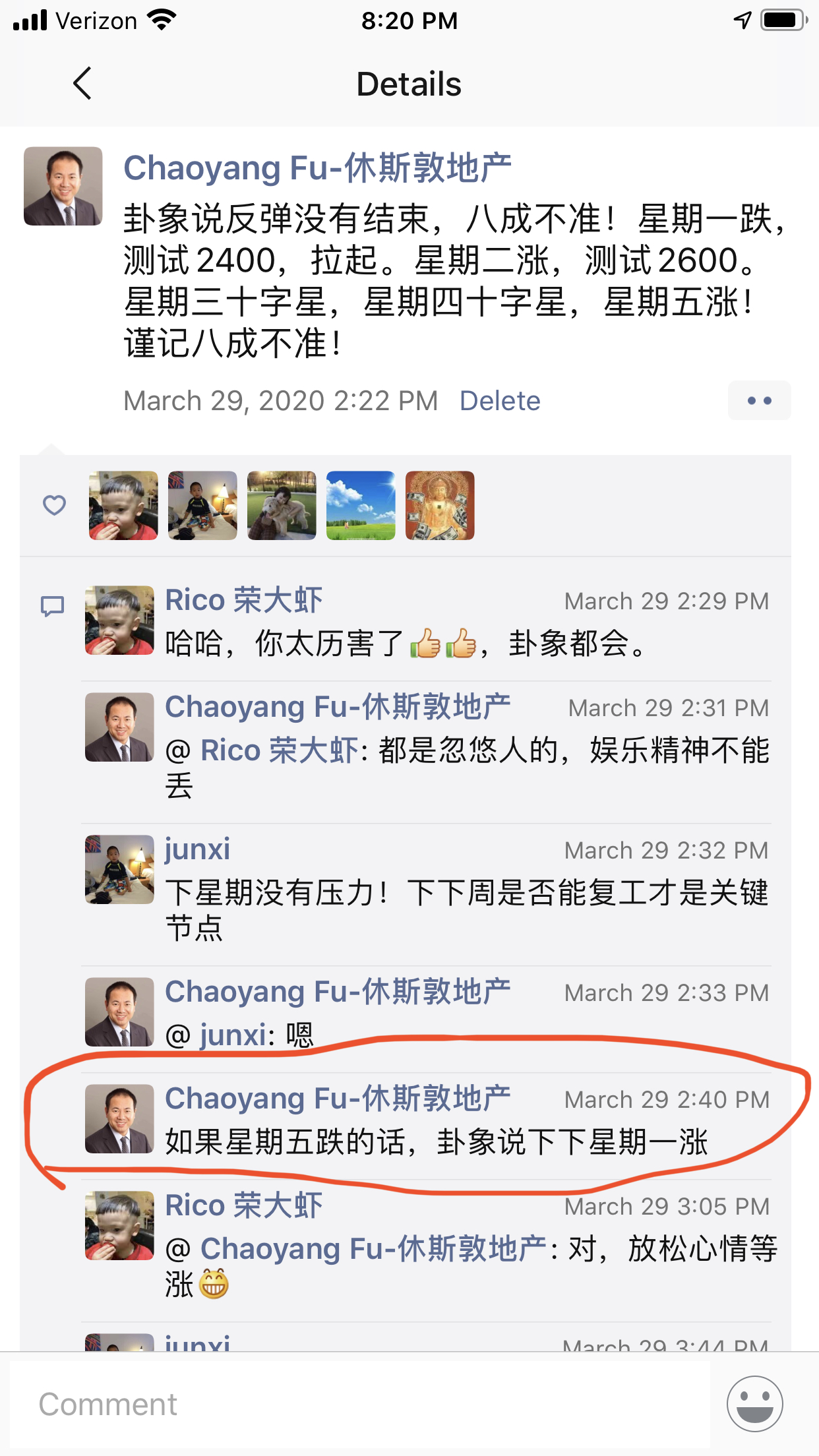Viewport: 819px width, 1456px height.
Task: Go back from Details screen
Action: (x=82, y=84)
